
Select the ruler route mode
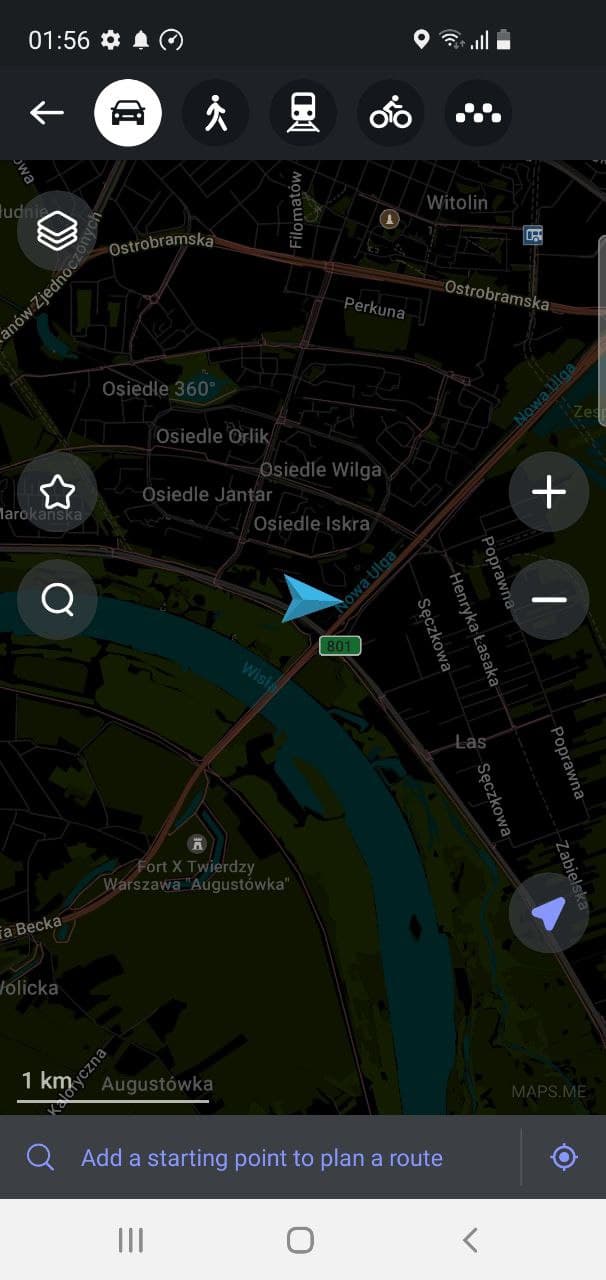(x=478, y=113)
